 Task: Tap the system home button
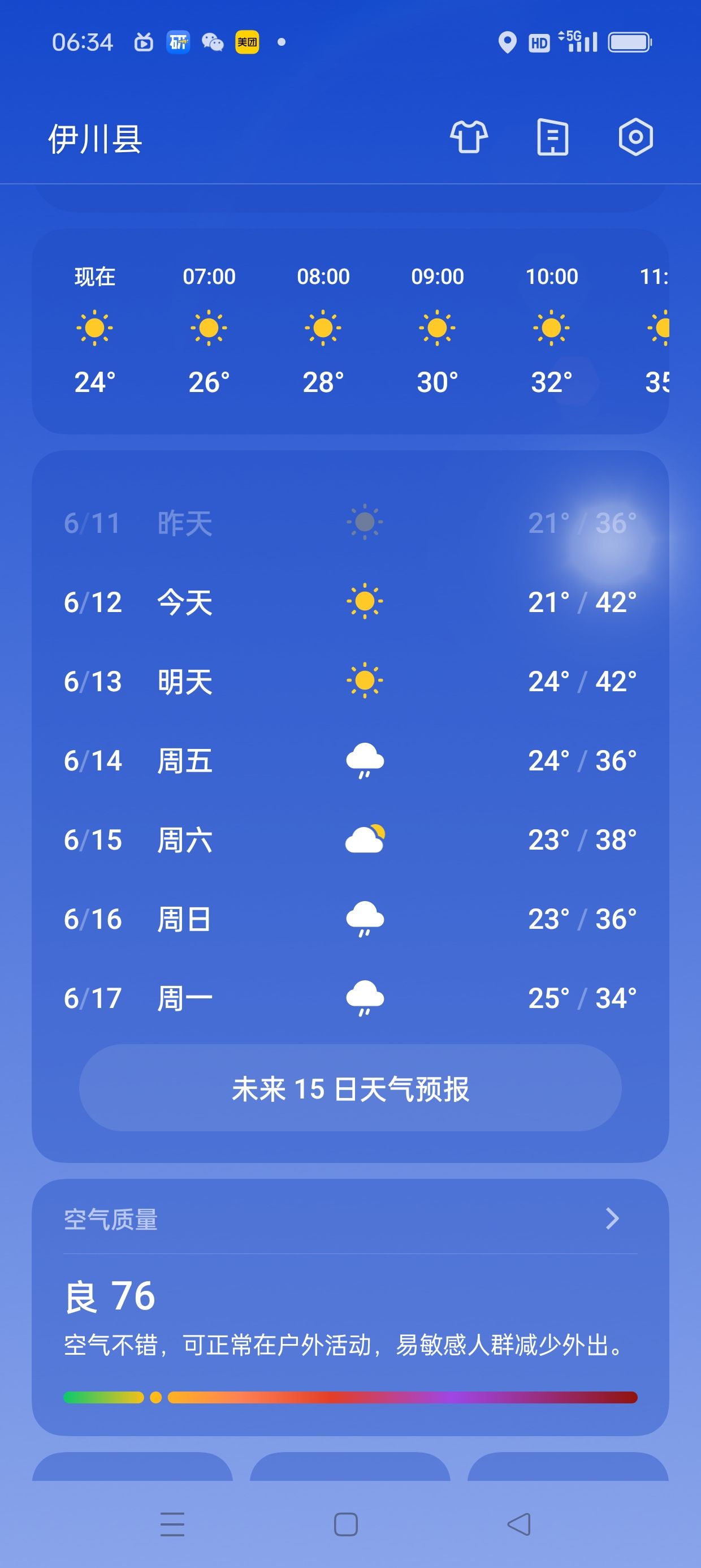click(x=345, y=1524)
